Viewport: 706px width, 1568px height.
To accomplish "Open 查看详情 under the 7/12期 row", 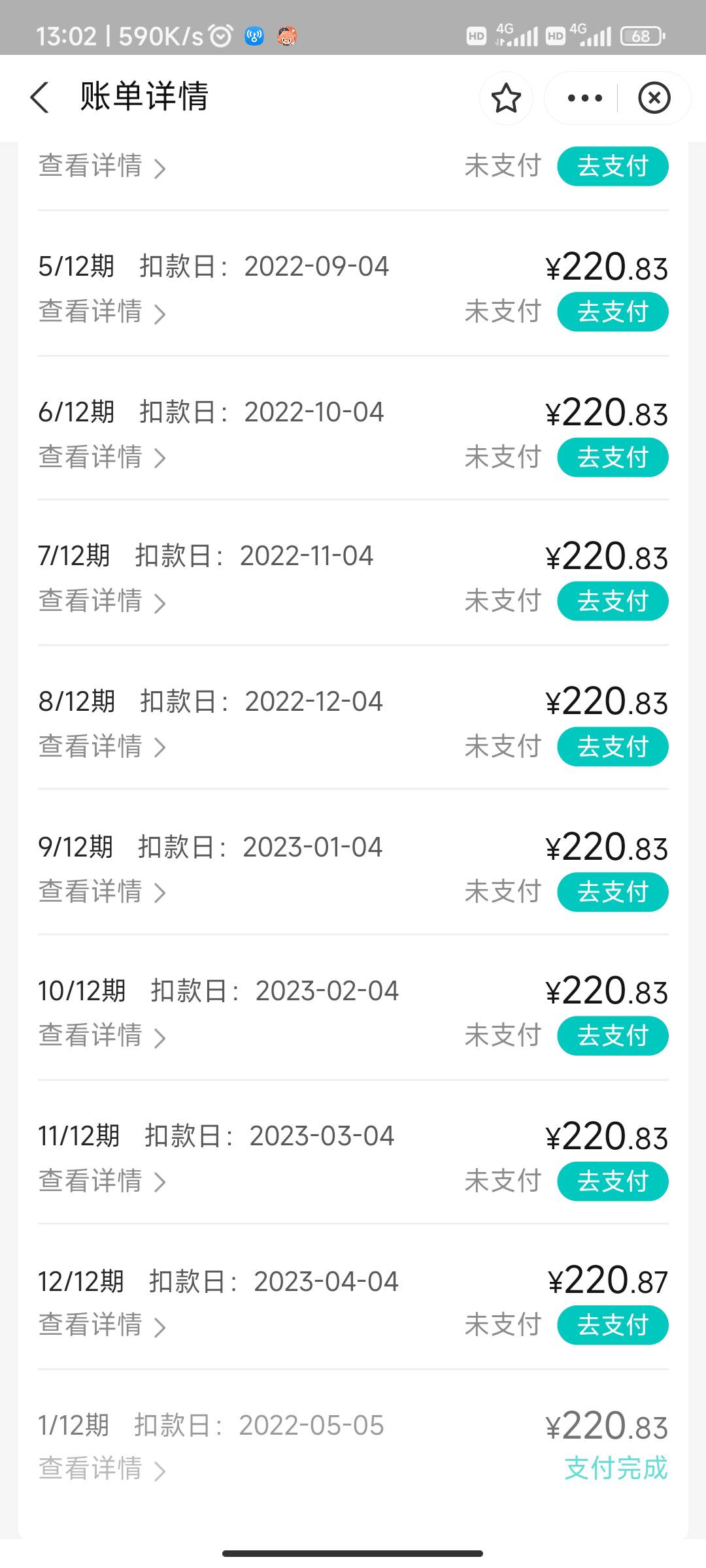I will (x=102, y=601).
